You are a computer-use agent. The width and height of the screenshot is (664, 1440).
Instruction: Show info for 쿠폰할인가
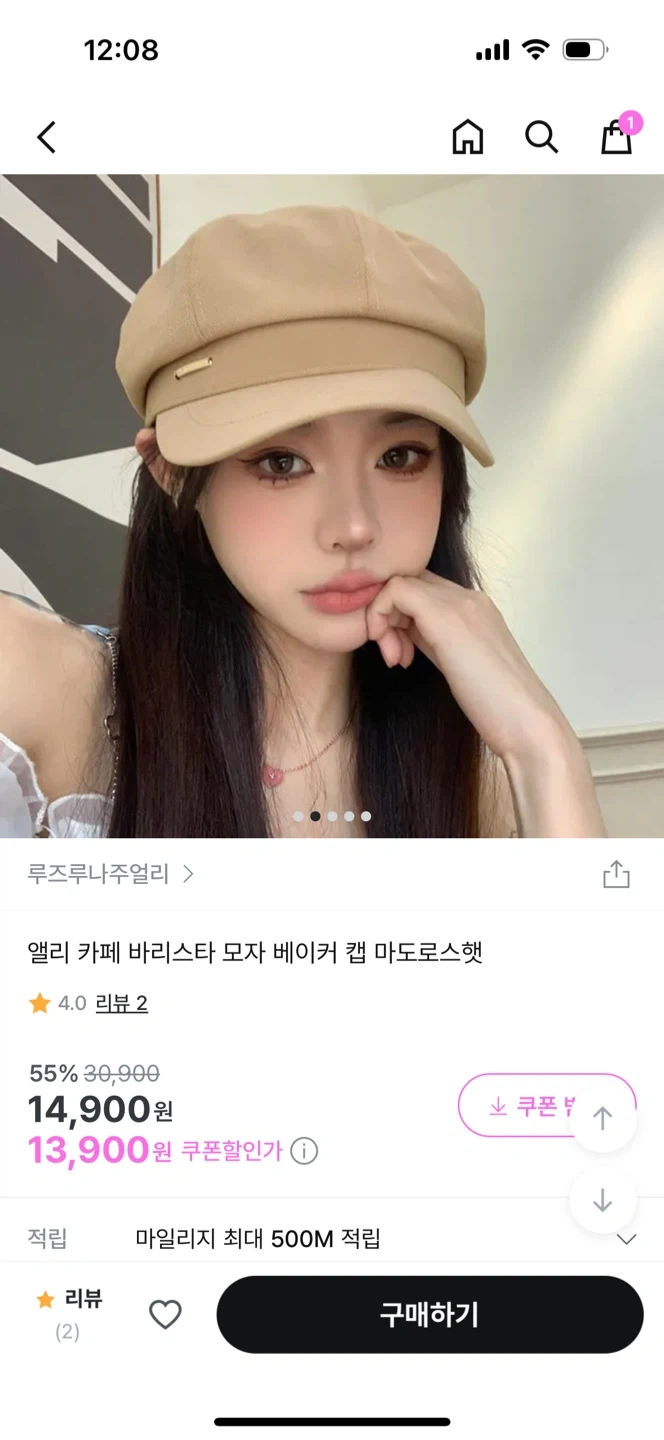(x=304, y=1151)
